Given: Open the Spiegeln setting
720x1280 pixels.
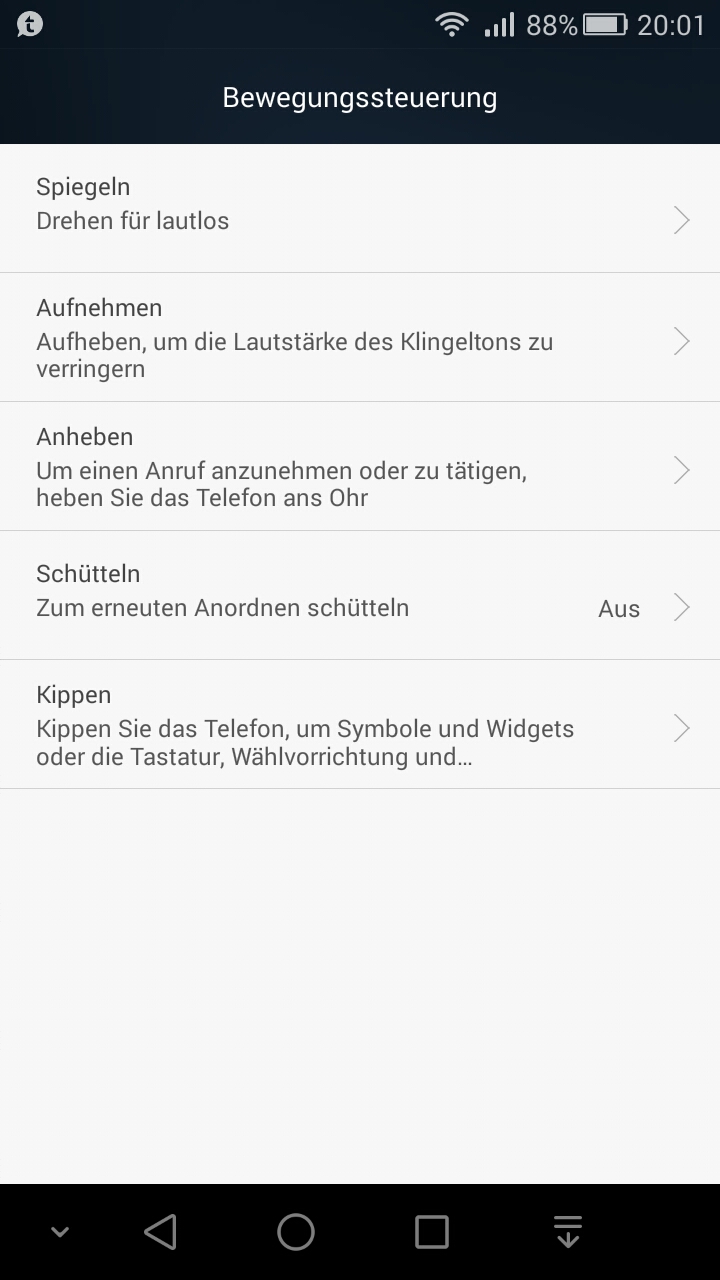Looking at the screenshot, I should [x=360, y=208].
